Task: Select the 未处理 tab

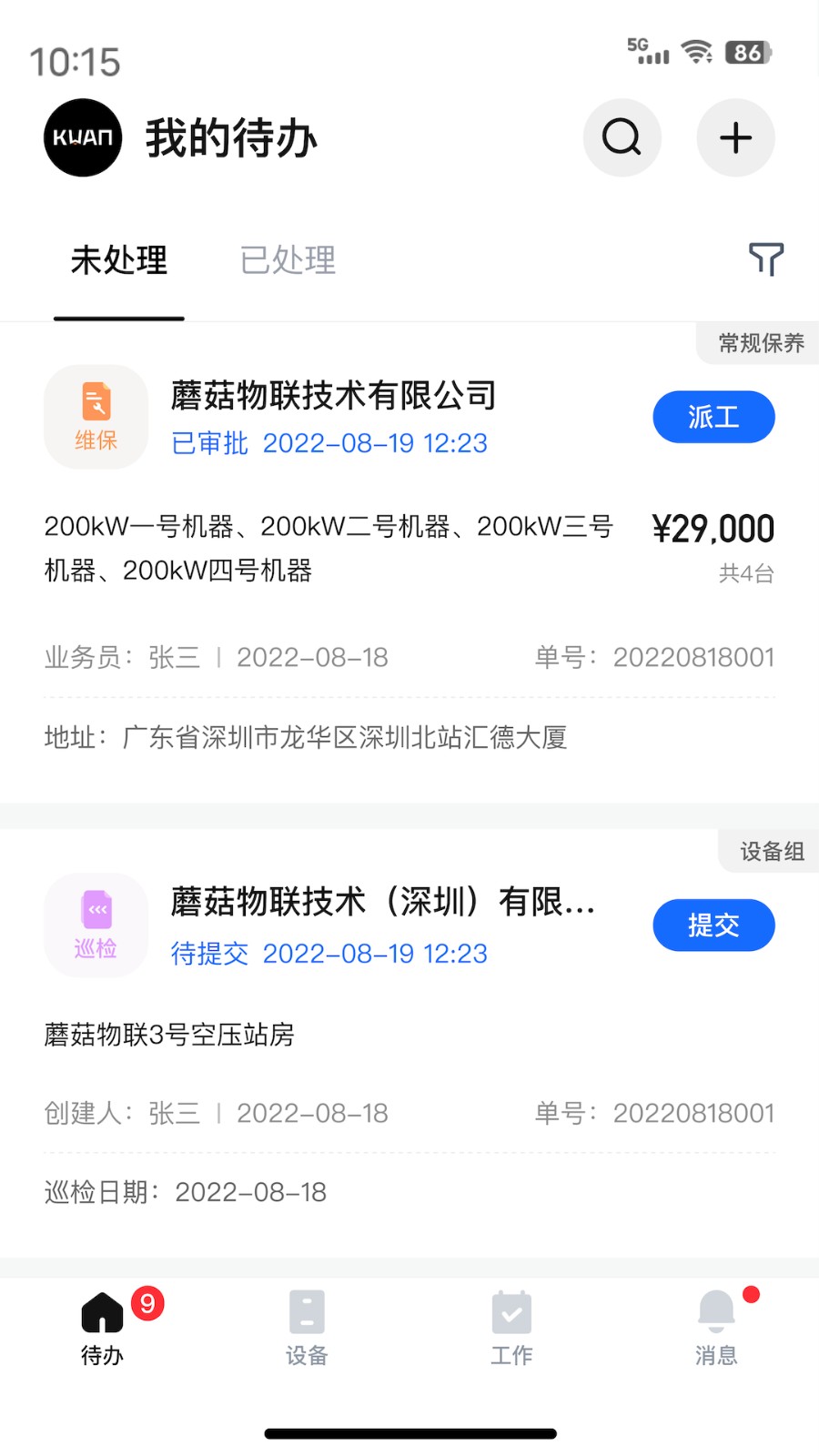Action: coord(119,259)
